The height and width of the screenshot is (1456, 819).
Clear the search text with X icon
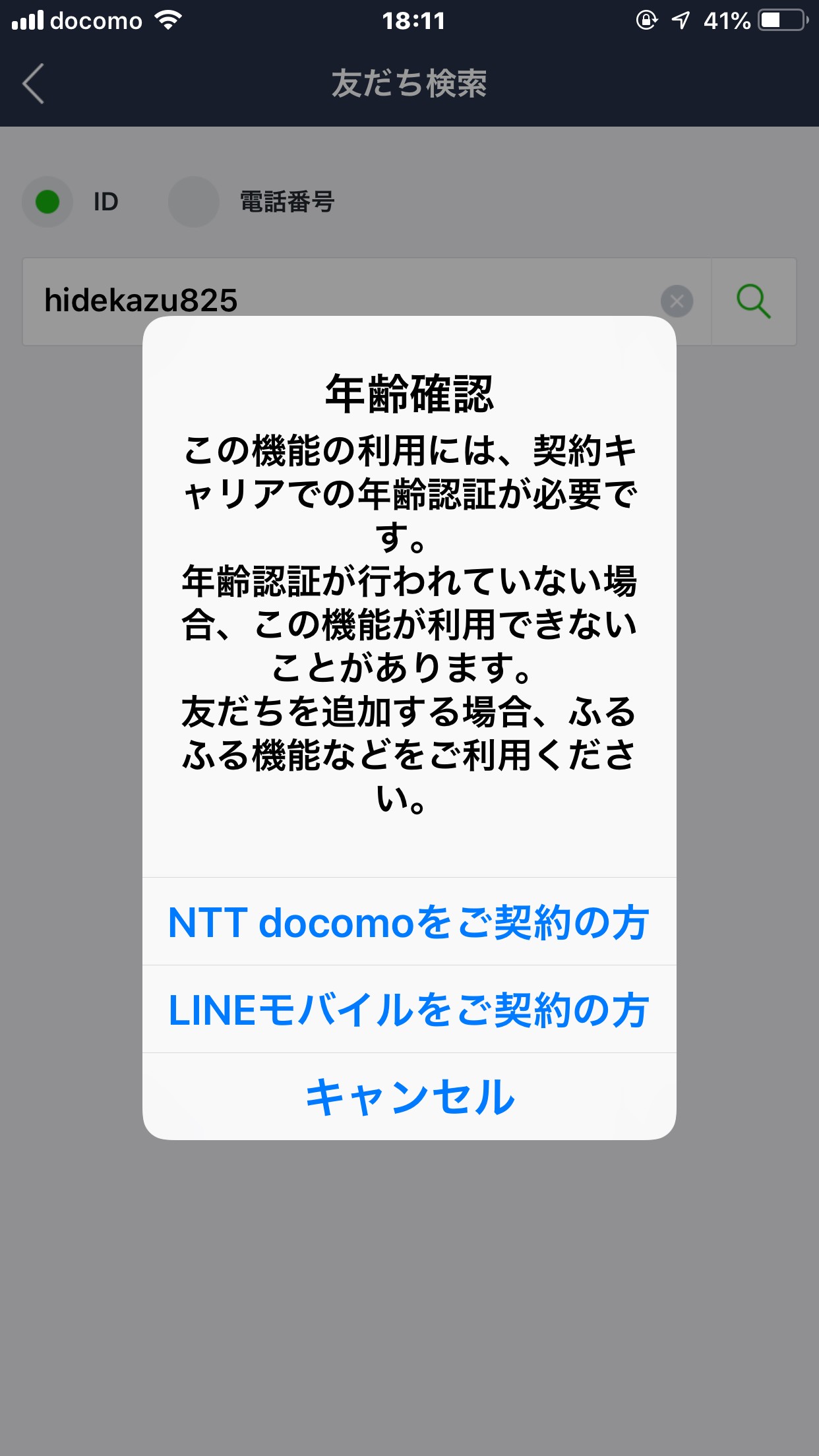(x=677, y=301)
